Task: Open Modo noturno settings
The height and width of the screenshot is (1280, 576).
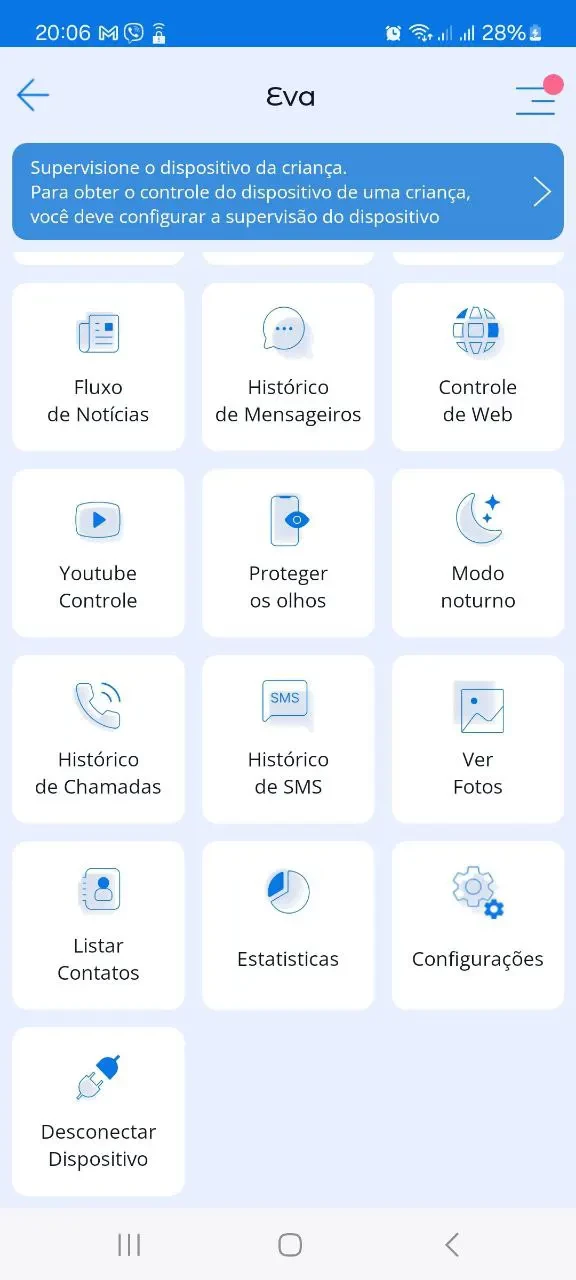Action: pos(478,553)
